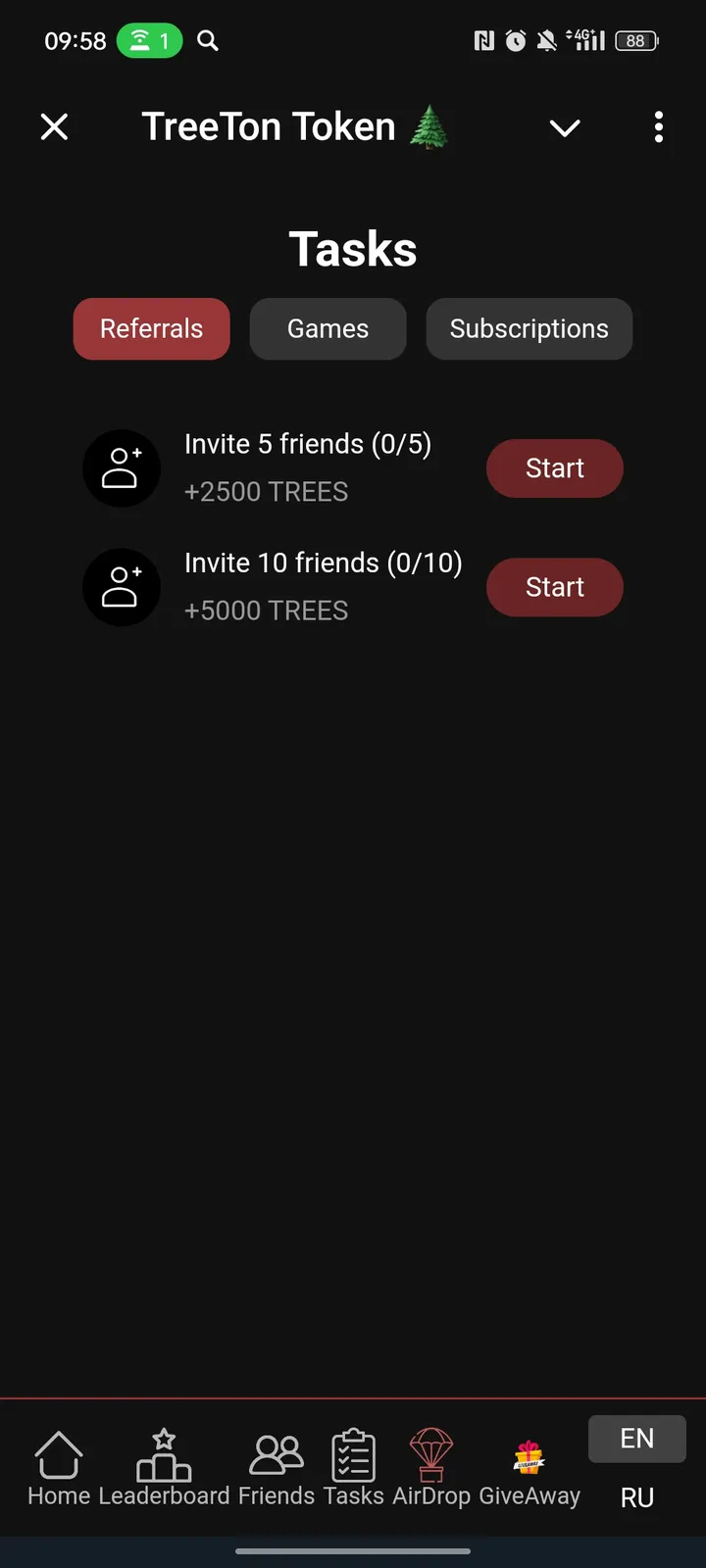Screen dimensions: 706x1568
Task: Expand the chevron next to the title
Action: pyautogui.click(x=565, y=127)
